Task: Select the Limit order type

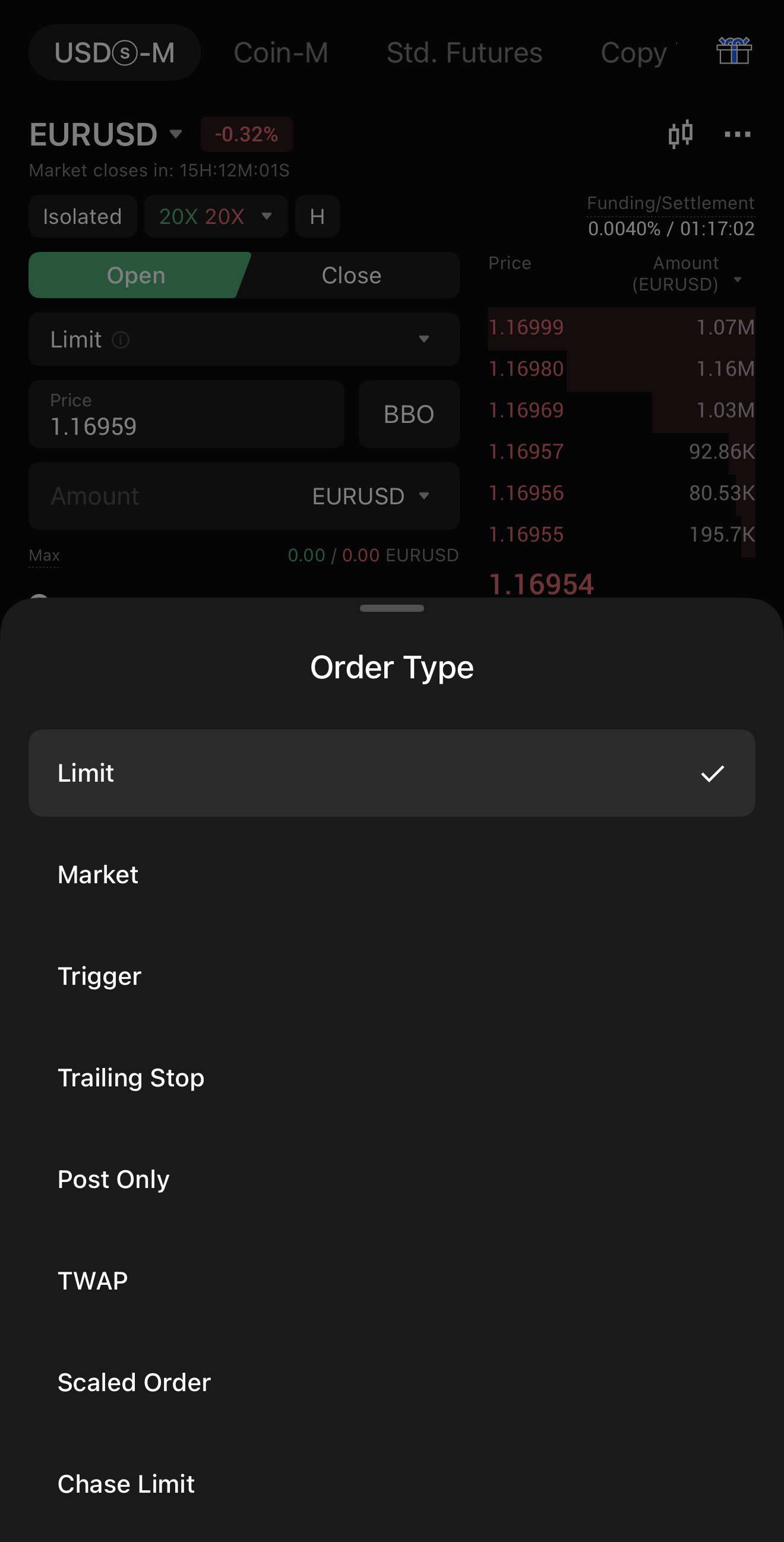Action: tap(391, 773)
